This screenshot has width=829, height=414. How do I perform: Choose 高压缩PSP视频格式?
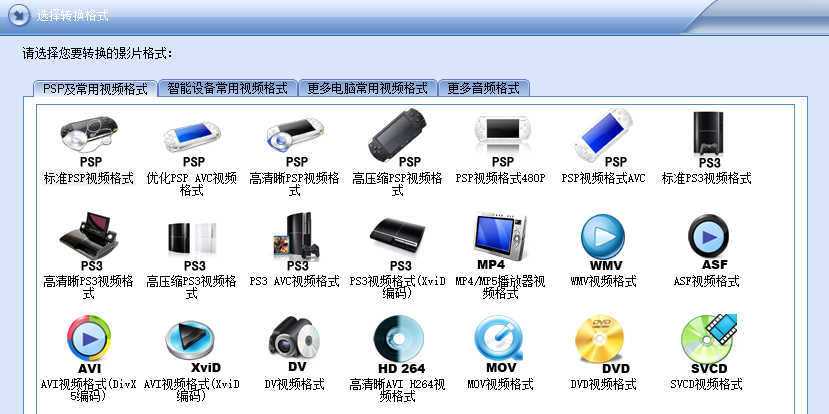click(398, 135)
